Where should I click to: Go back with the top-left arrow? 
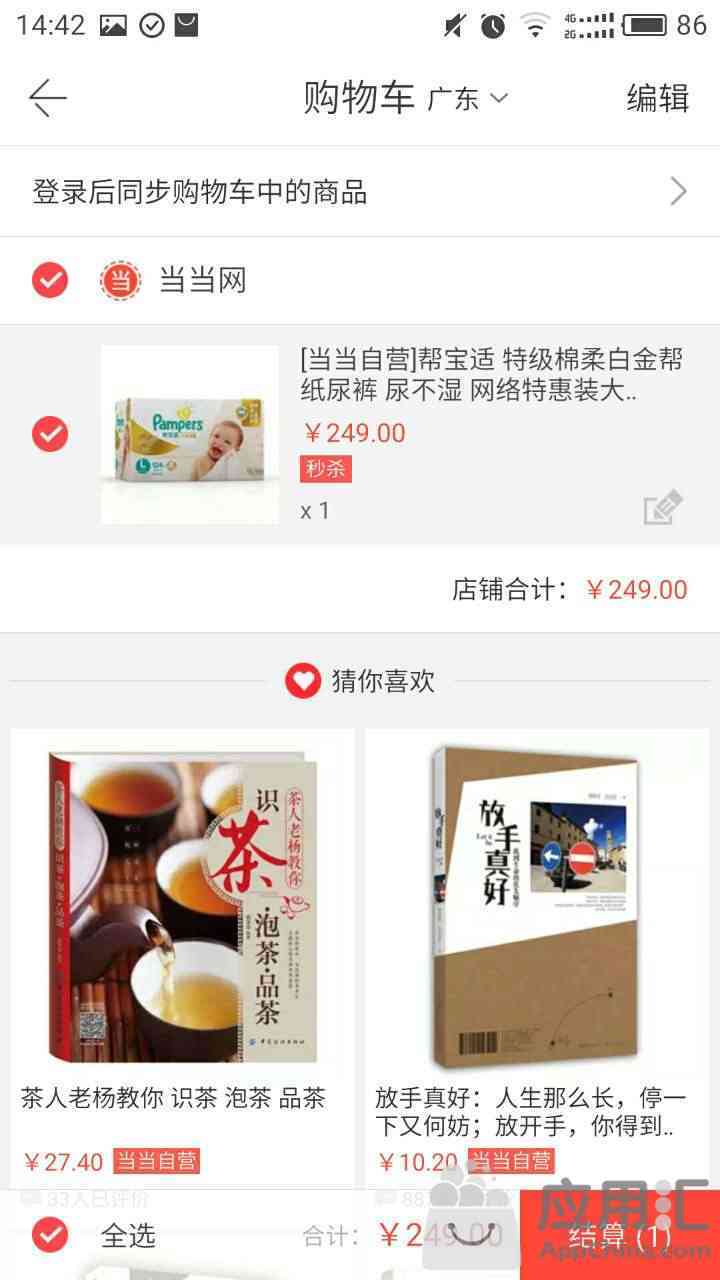(47, 98)
